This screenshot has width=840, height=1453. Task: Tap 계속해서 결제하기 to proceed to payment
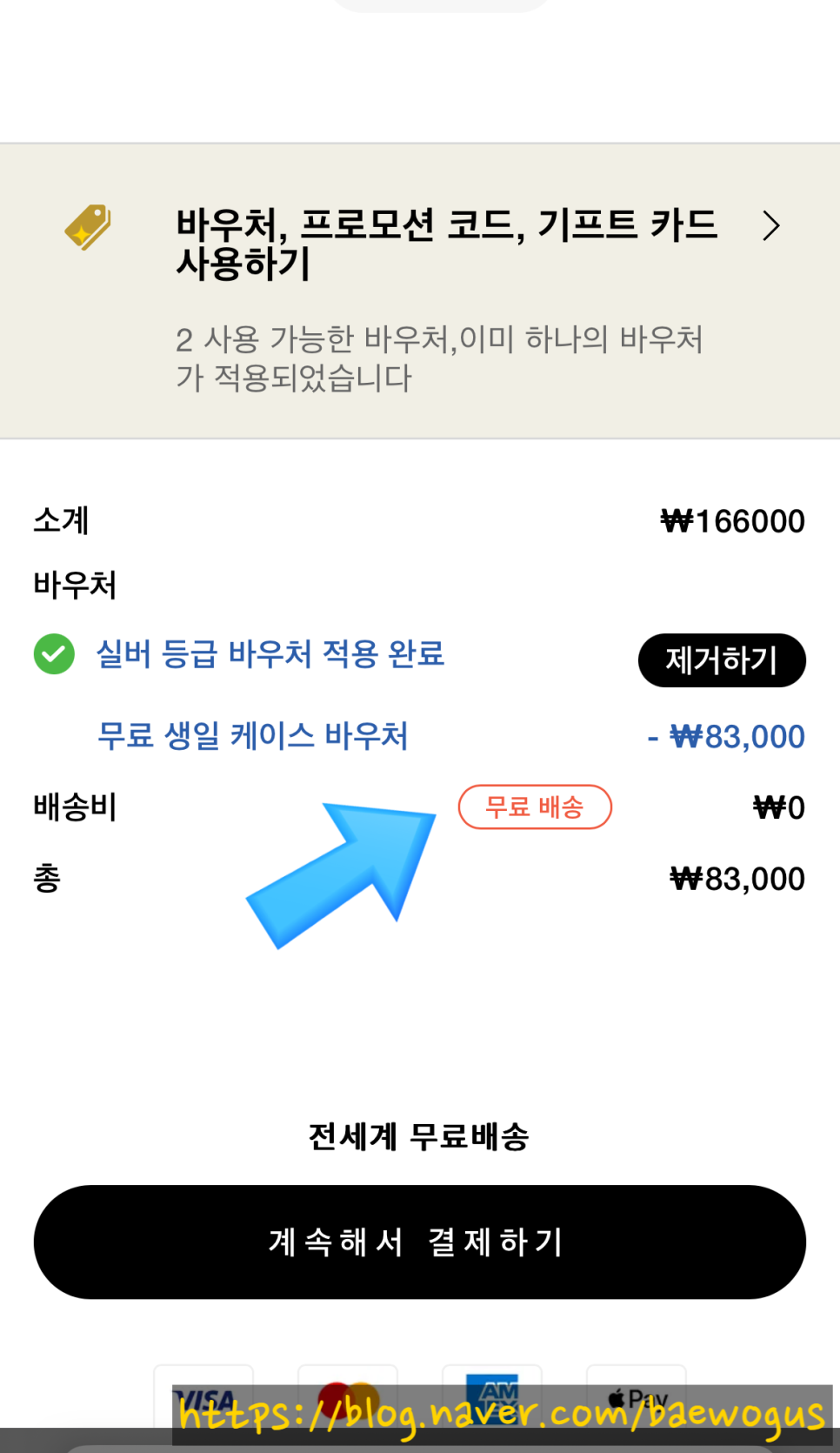tap(419, 1242)
